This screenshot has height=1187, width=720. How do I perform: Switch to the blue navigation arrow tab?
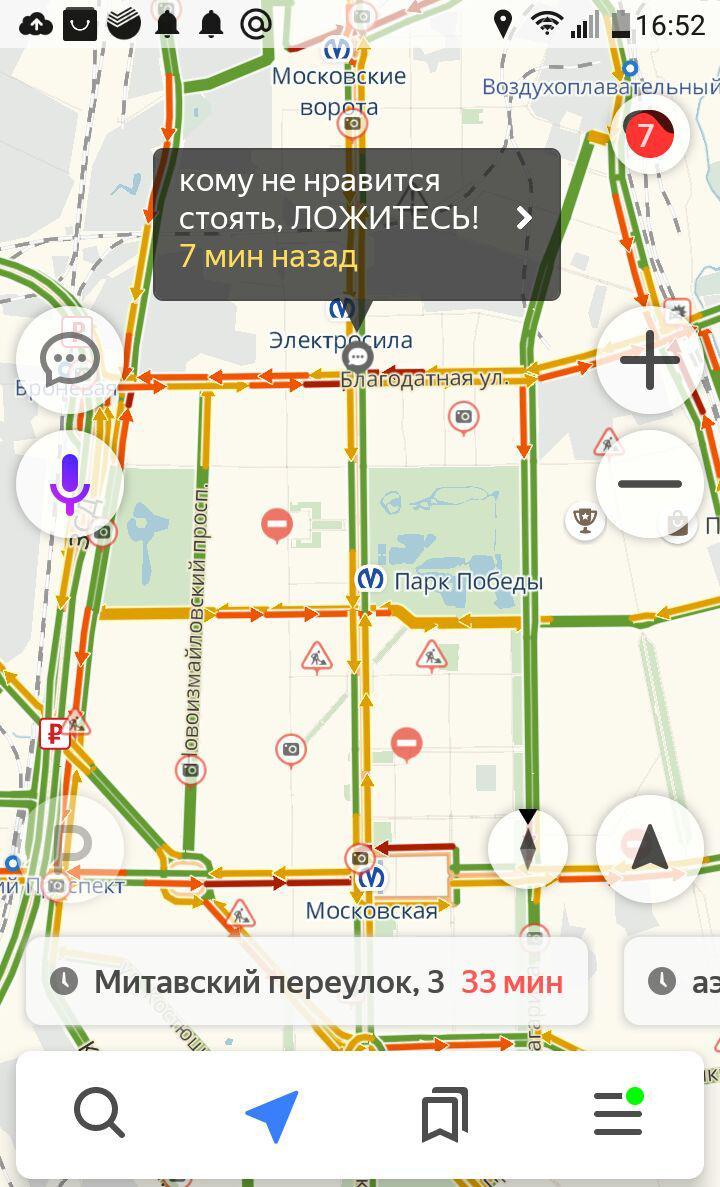[273, 1114]
